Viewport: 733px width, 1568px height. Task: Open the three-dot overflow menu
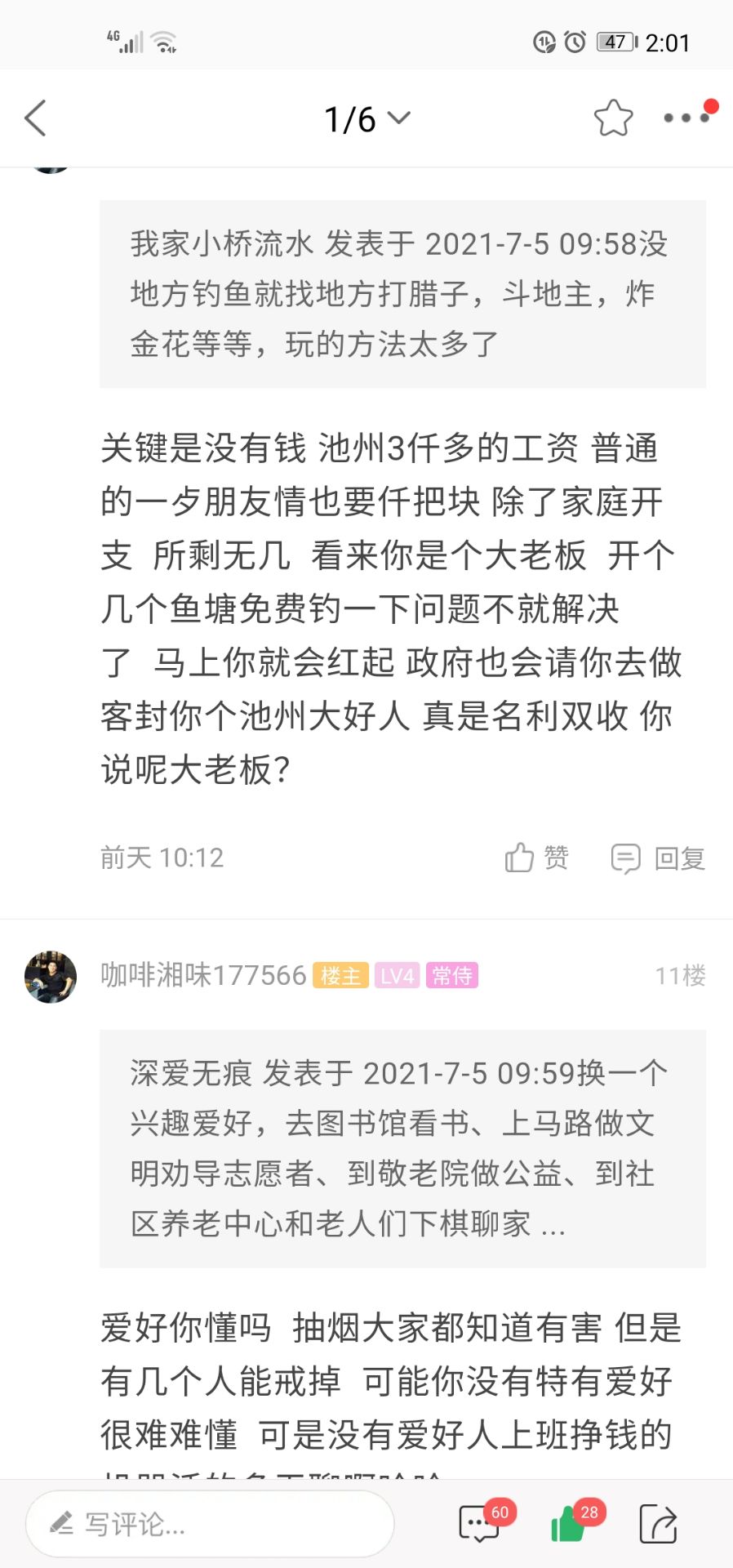pyautogui.click(x=686, y=118)
